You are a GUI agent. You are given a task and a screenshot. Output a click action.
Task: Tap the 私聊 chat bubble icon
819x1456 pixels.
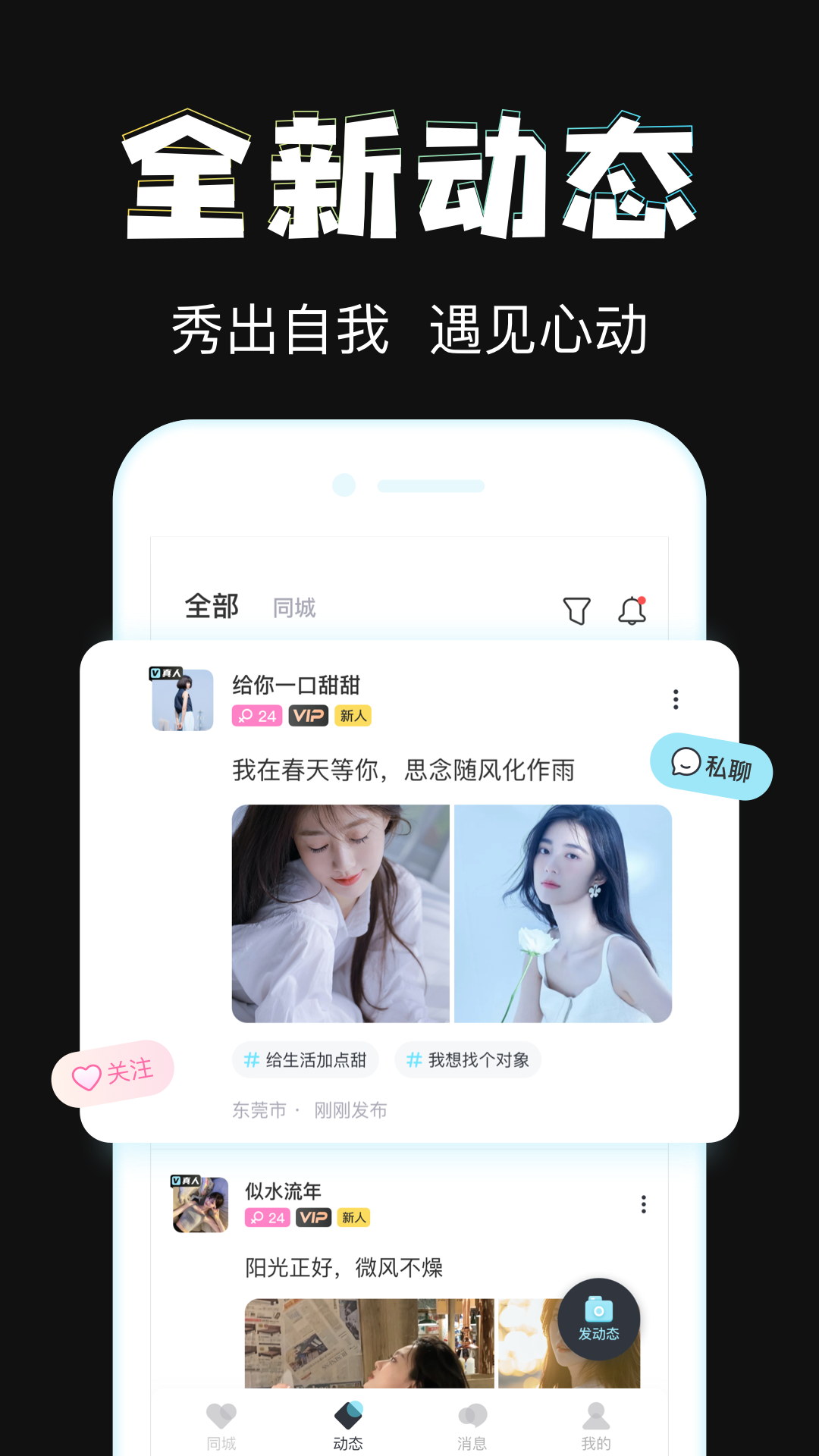click(686, 767)
